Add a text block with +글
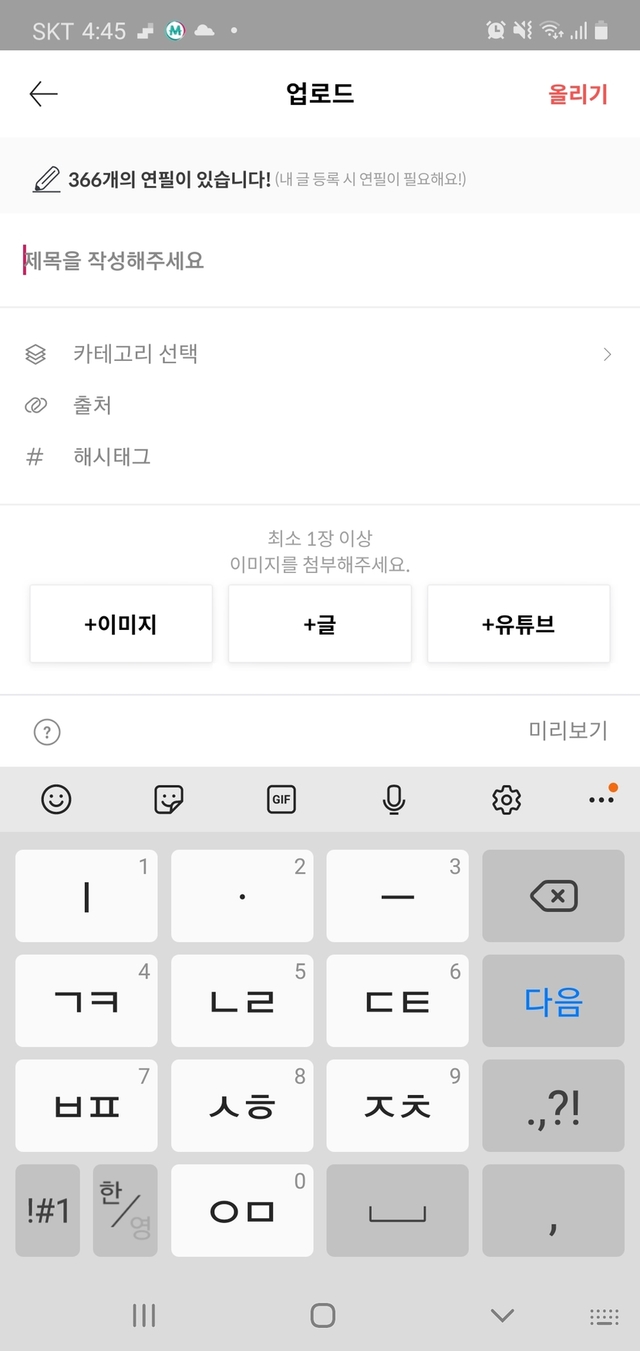This screenshot has height=1351, width=640. (x=320, y=624)
